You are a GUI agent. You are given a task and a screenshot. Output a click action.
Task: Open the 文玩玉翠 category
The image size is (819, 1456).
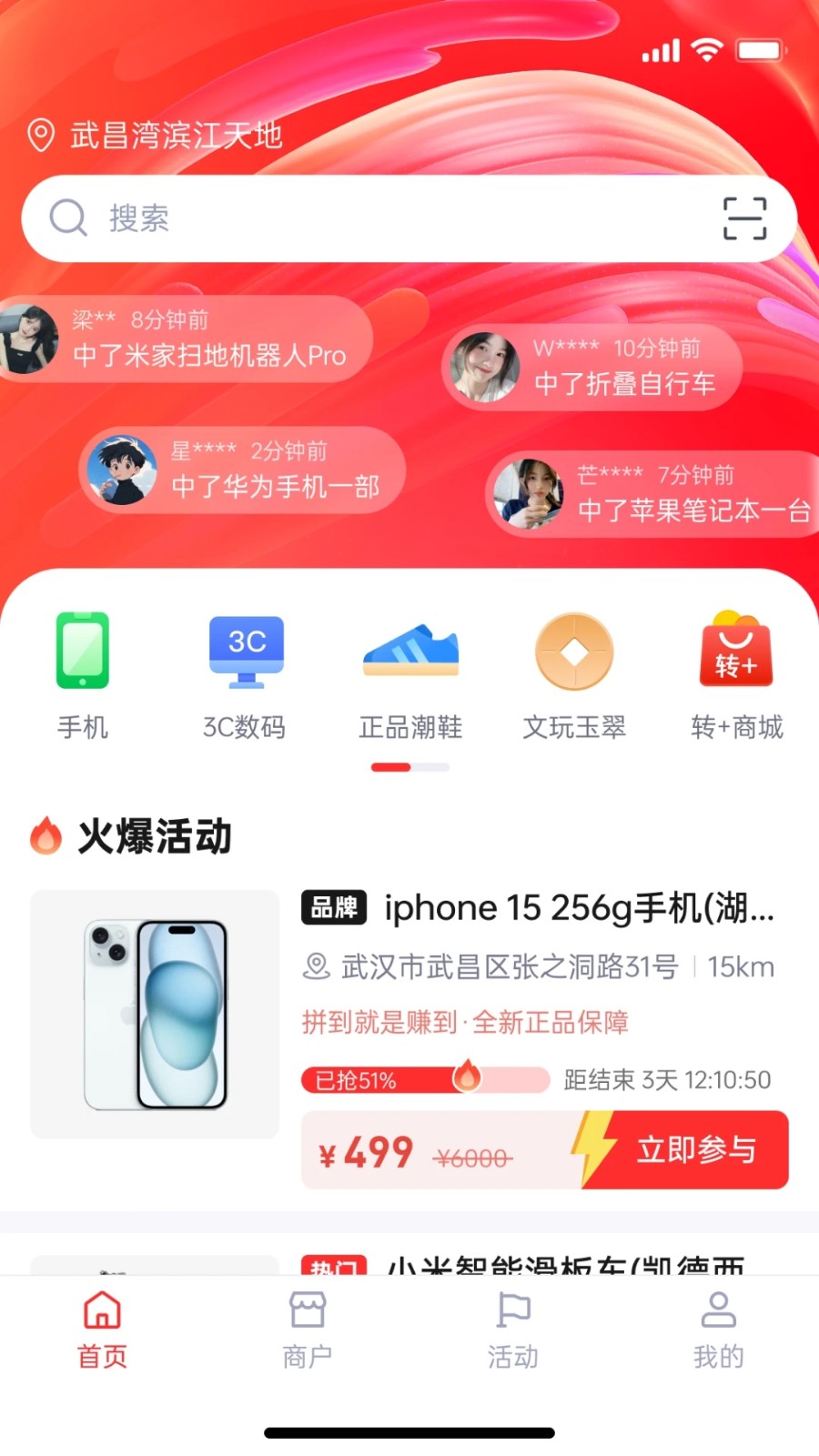(574, 676)
